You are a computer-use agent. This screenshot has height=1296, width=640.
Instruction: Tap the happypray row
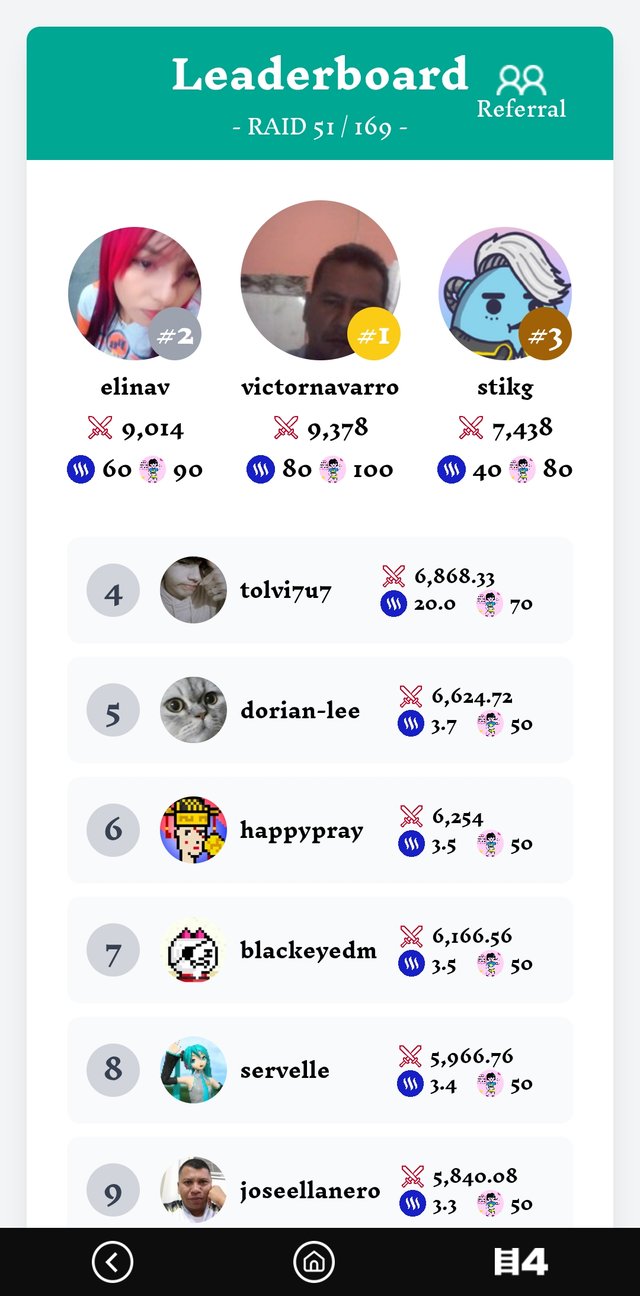320,830
